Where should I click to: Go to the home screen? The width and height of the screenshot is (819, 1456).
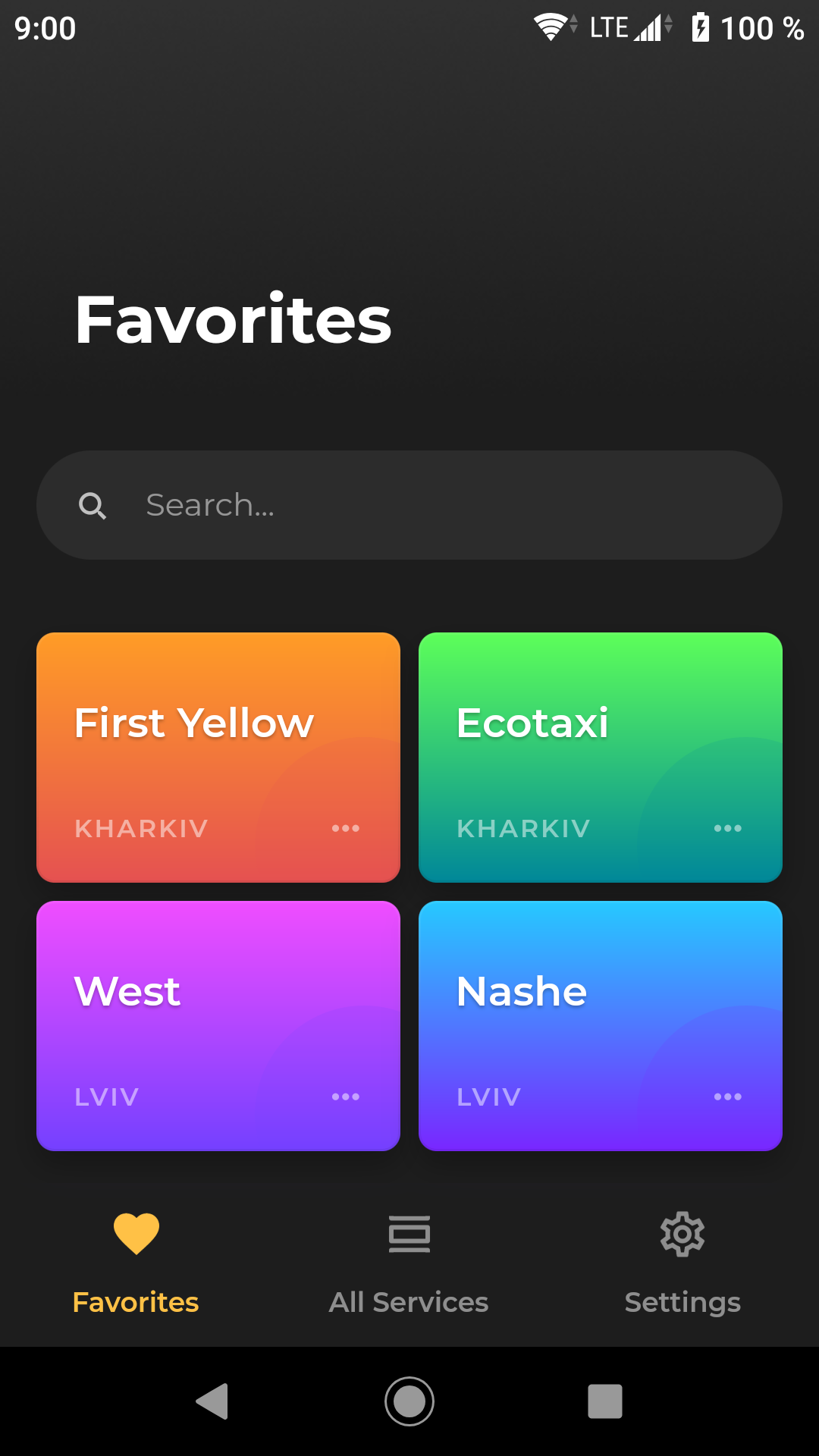click(409, 1401)
